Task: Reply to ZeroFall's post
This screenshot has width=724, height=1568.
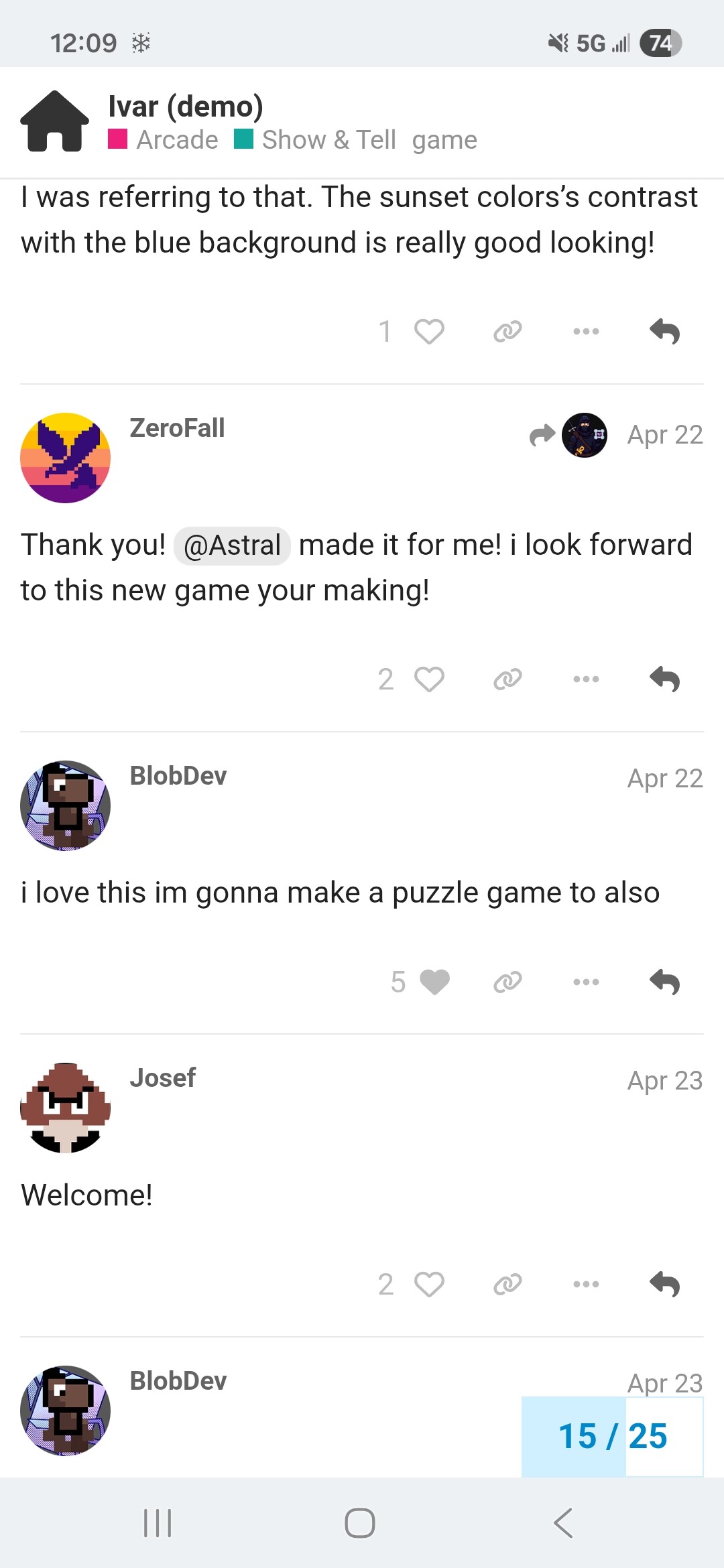Action: tap(665, 679)
